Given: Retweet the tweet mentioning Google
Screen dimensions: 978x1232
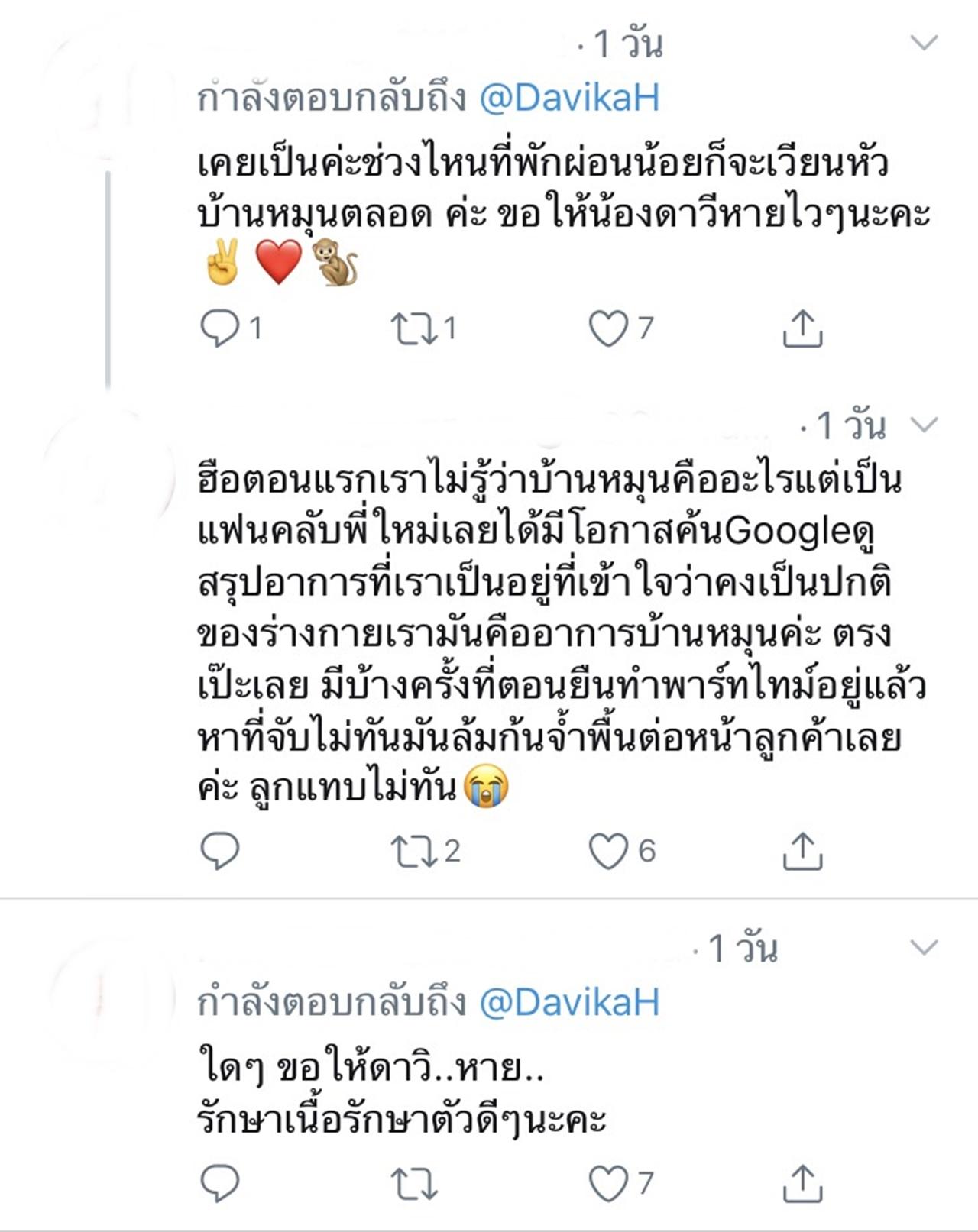Looking at the screenshot, I should pos(413,851).
